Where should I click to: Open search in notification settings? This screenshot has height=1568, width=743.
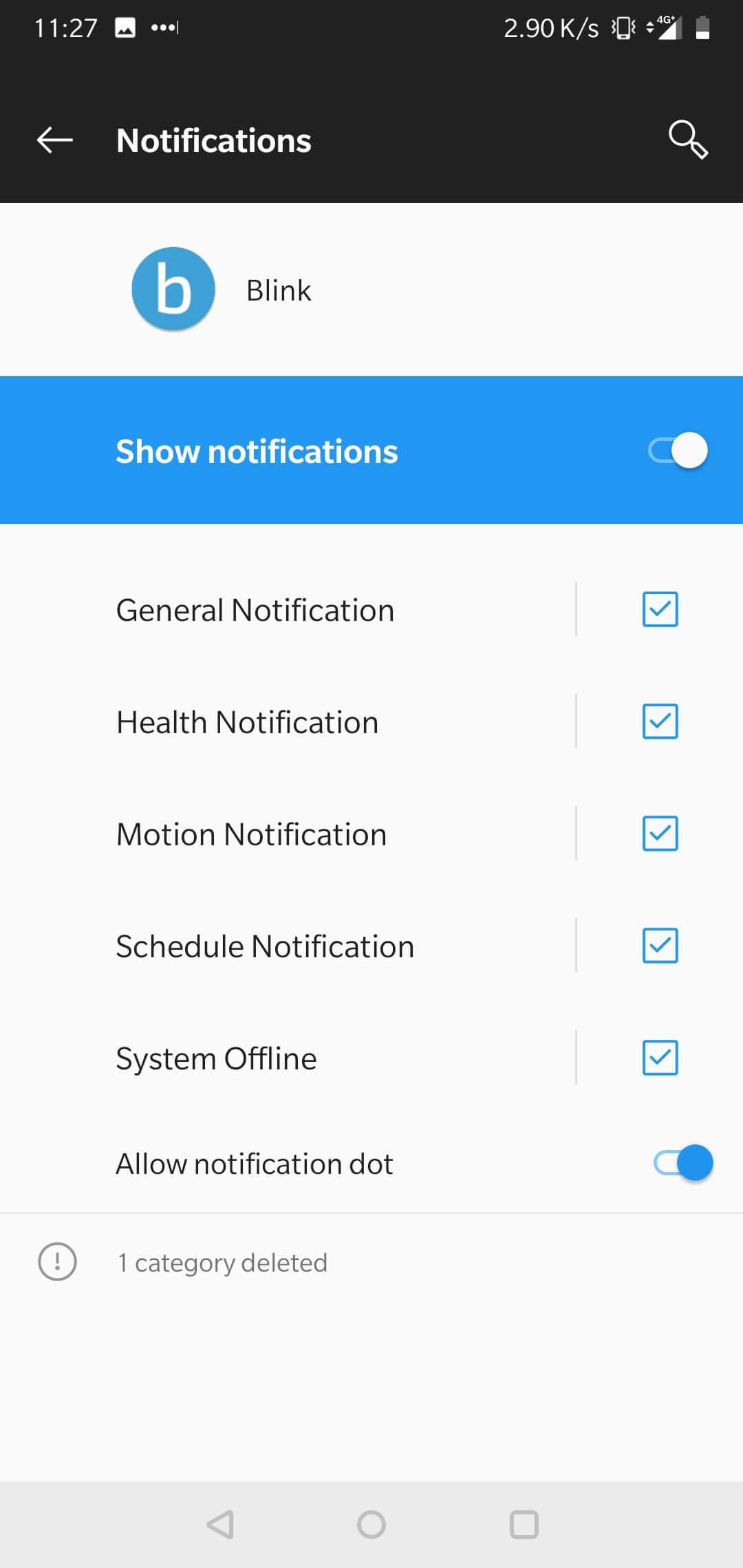(688, 140)
